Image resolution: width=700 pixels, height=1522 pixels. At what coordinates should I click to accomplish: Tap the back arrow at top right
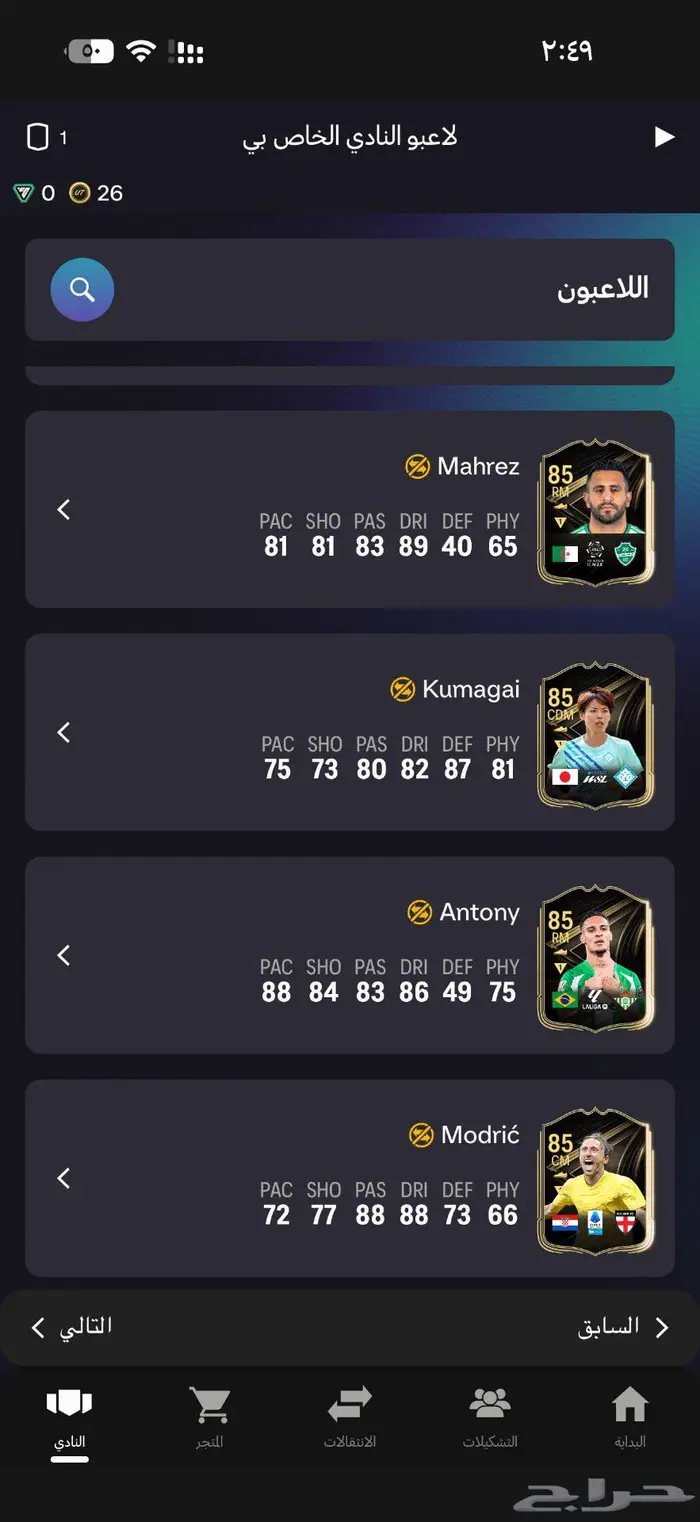664,137
